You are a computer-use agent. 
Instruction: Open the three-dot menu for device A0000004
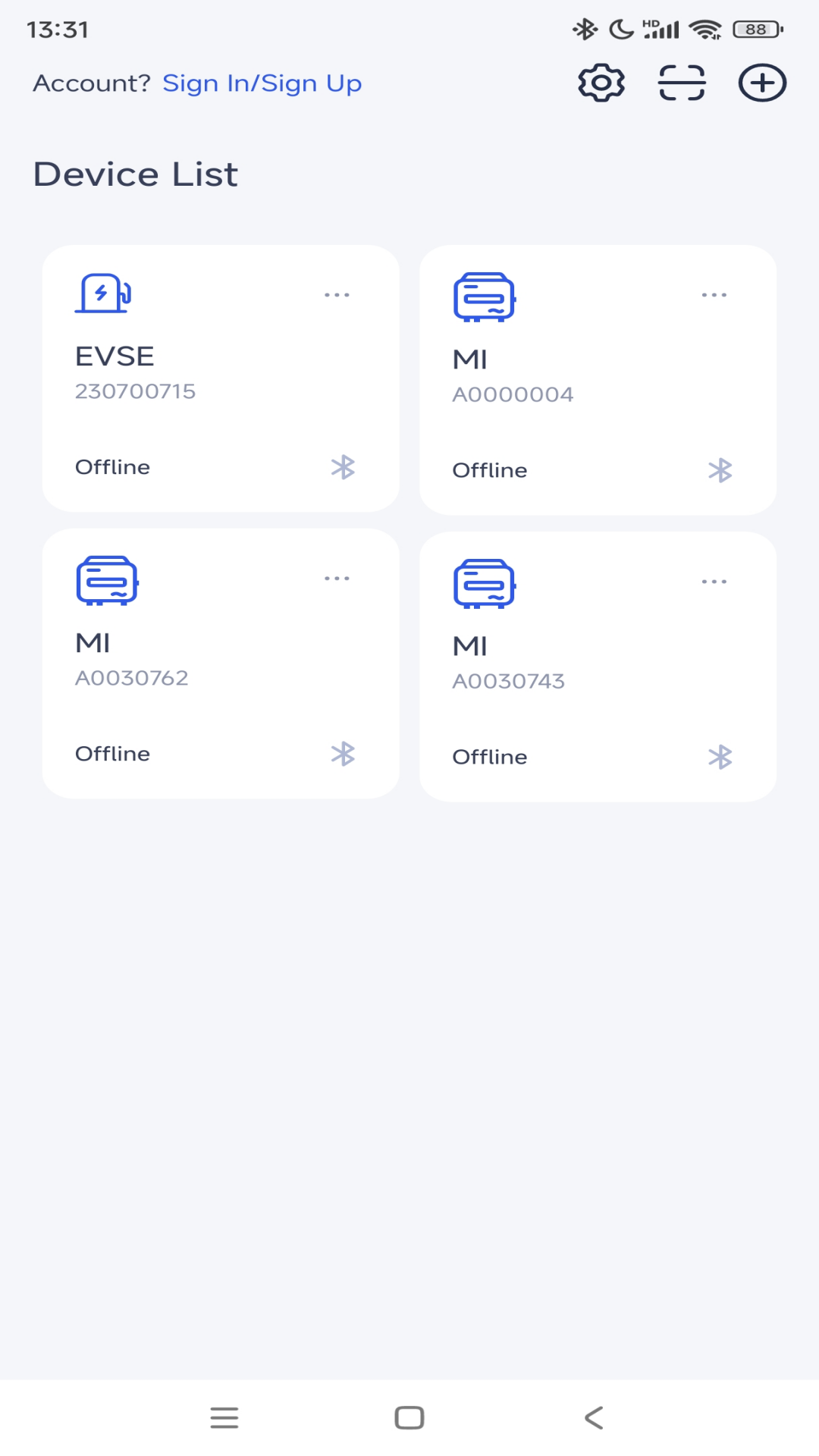click(x=714, y=295)
